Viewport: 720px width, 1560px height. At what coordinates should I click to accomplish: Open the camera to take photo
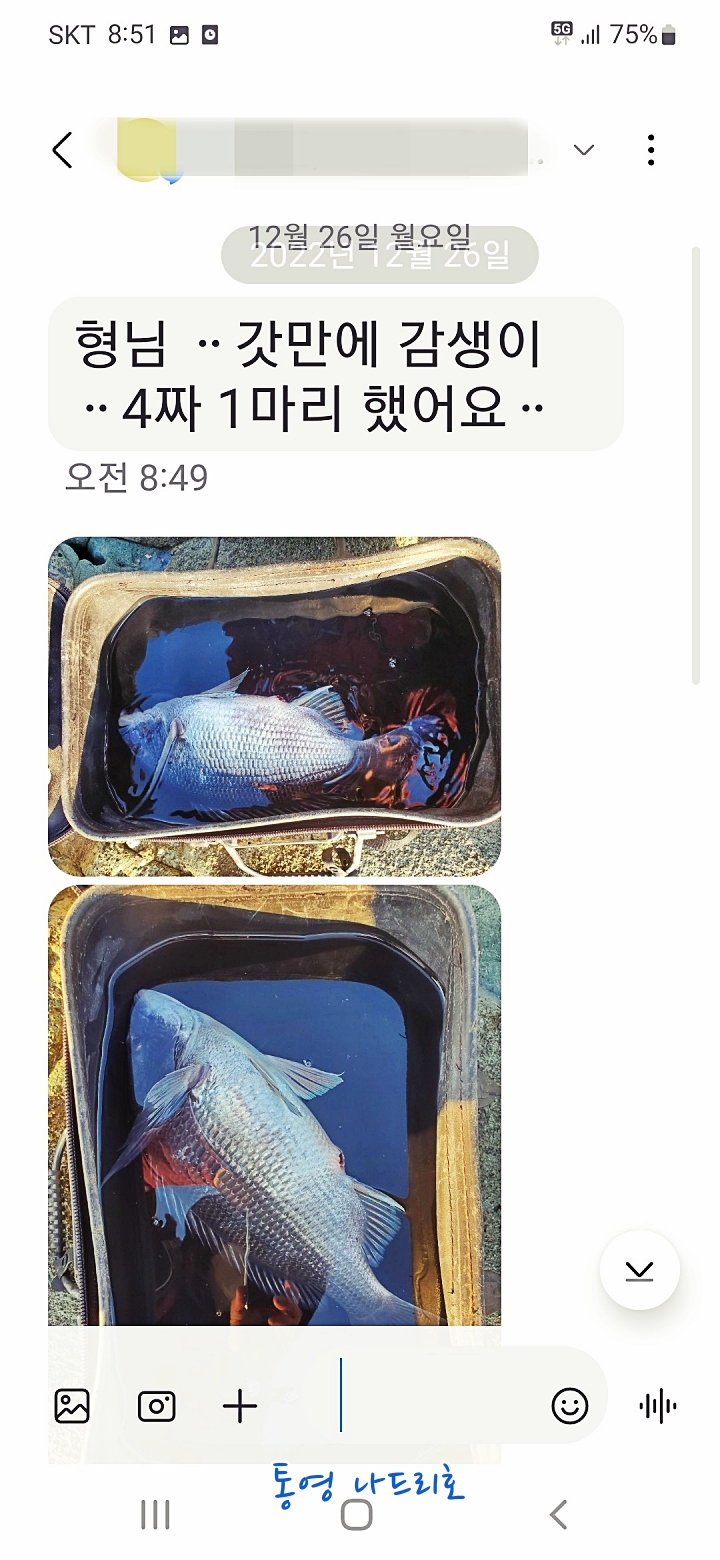[x=157, y=1406]
